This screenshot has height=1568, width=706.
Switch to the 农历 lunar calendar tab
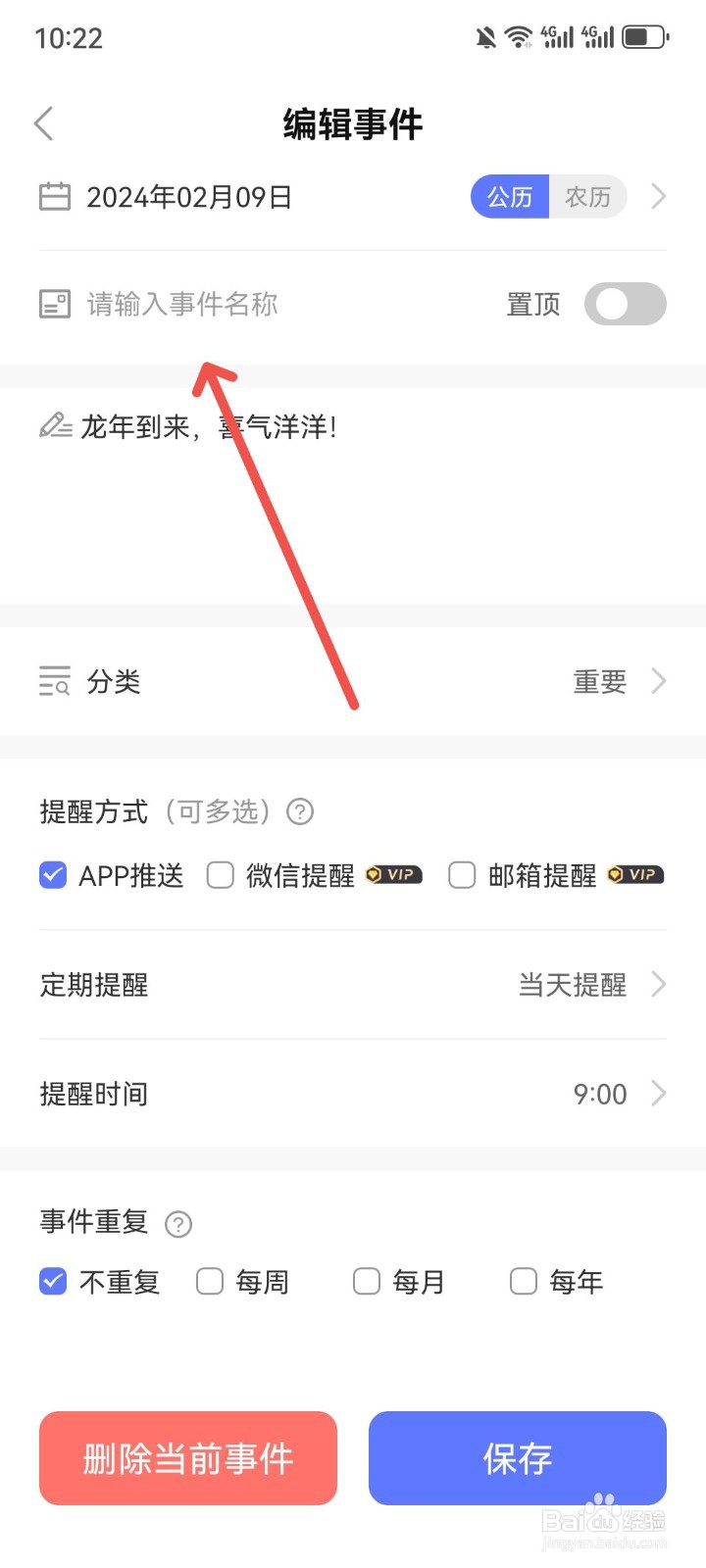pyautogui.click(x=588, y=196)
